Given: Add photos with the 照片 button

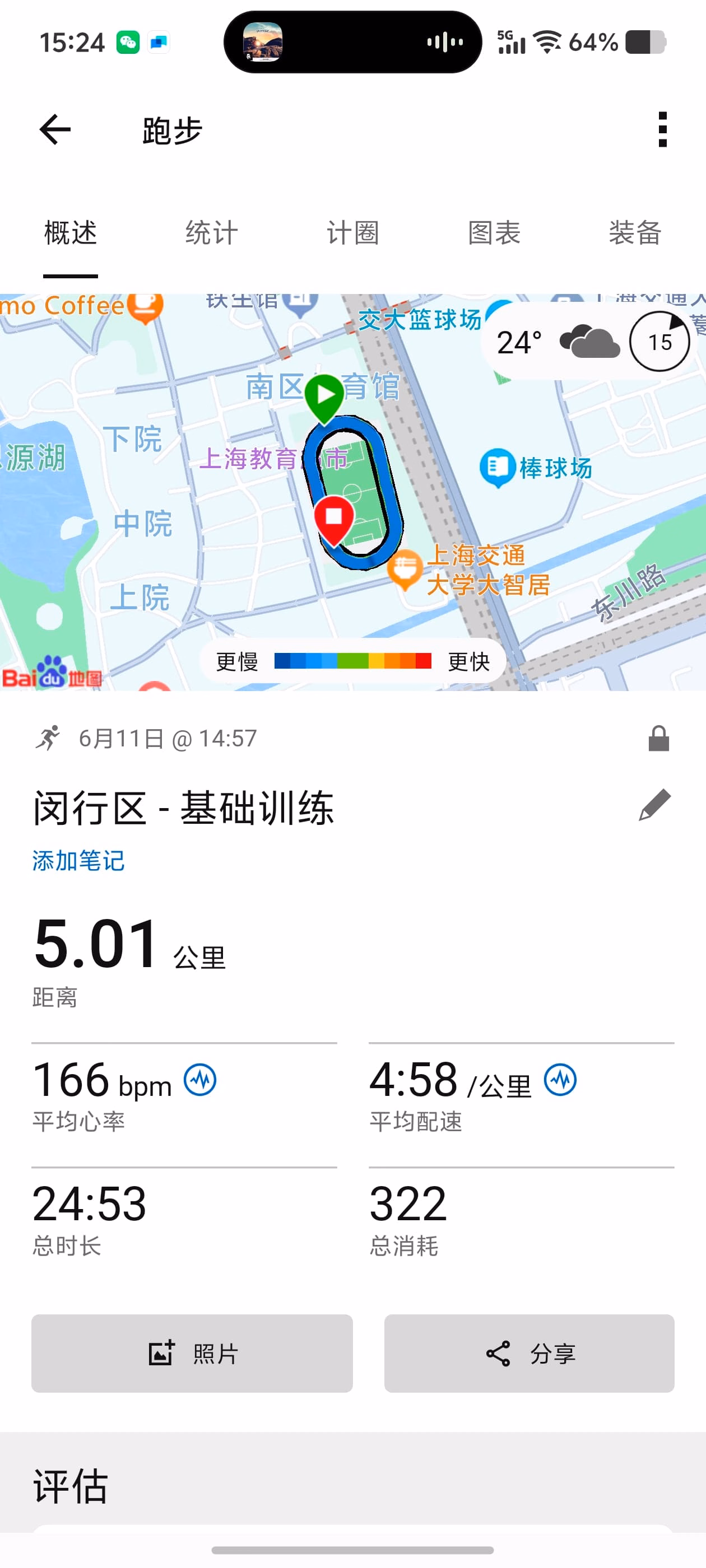Looking at the screenshot, I should point(192,1353).
